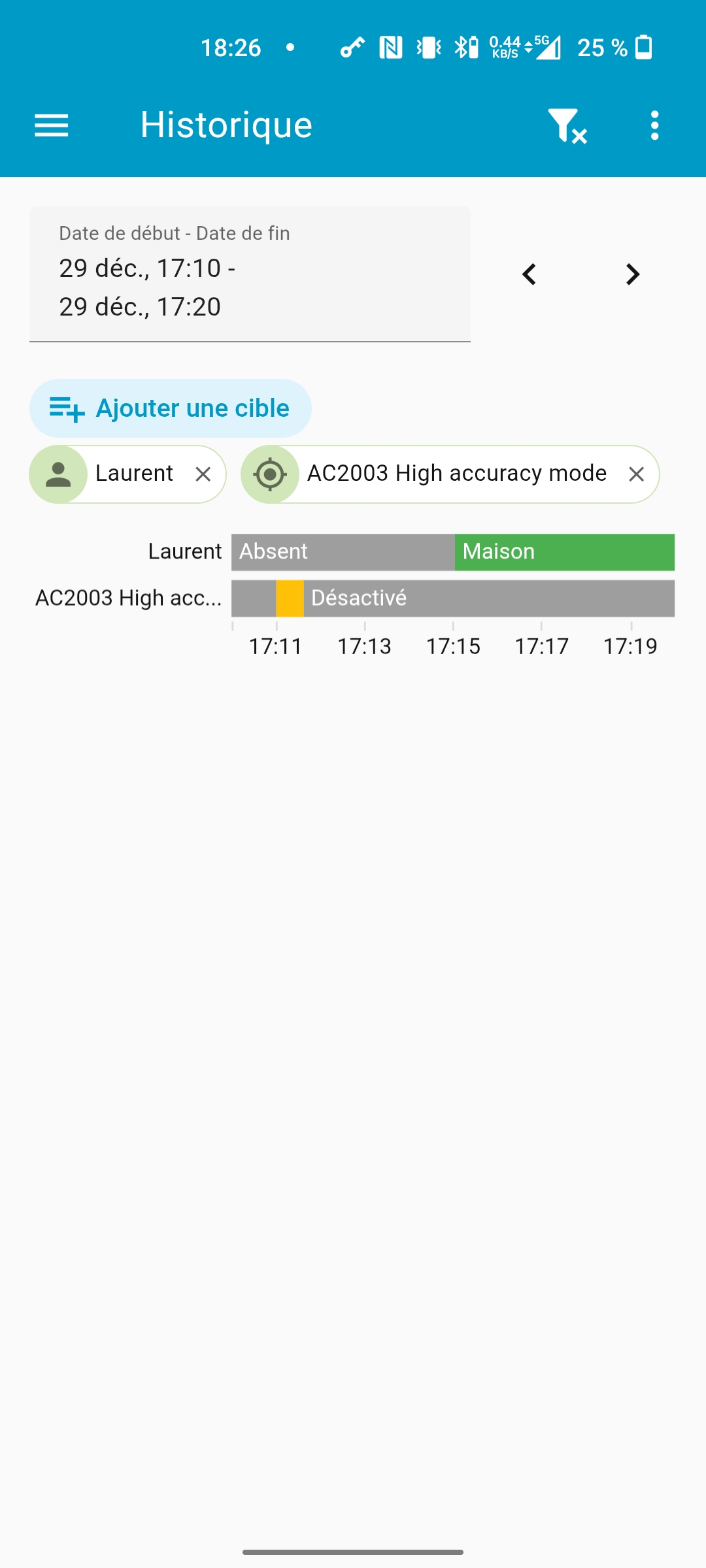Go to the previous time range
This screenshot has width=706, height=1568.
point(529,274)
